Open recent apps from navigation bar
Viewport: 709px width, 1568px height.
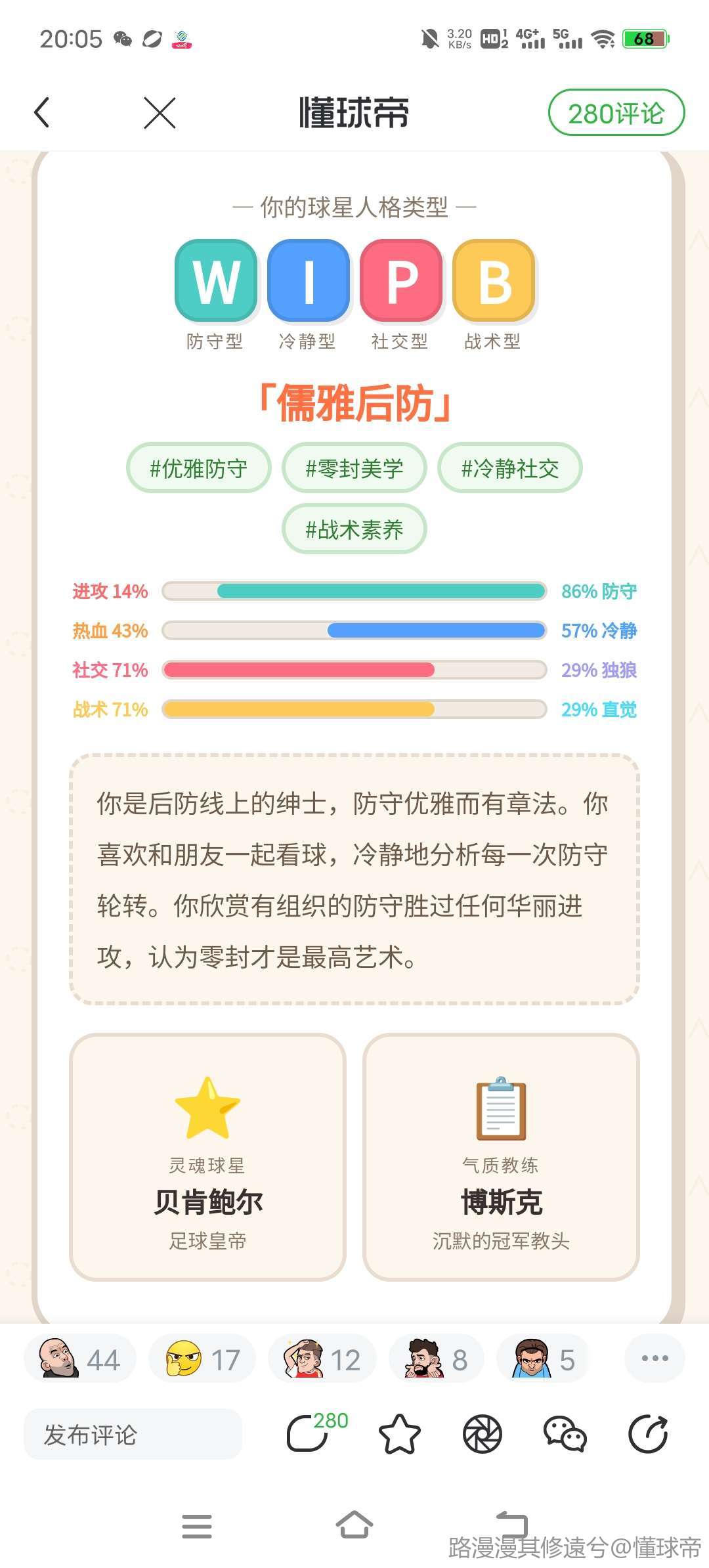click(197, 1526)
